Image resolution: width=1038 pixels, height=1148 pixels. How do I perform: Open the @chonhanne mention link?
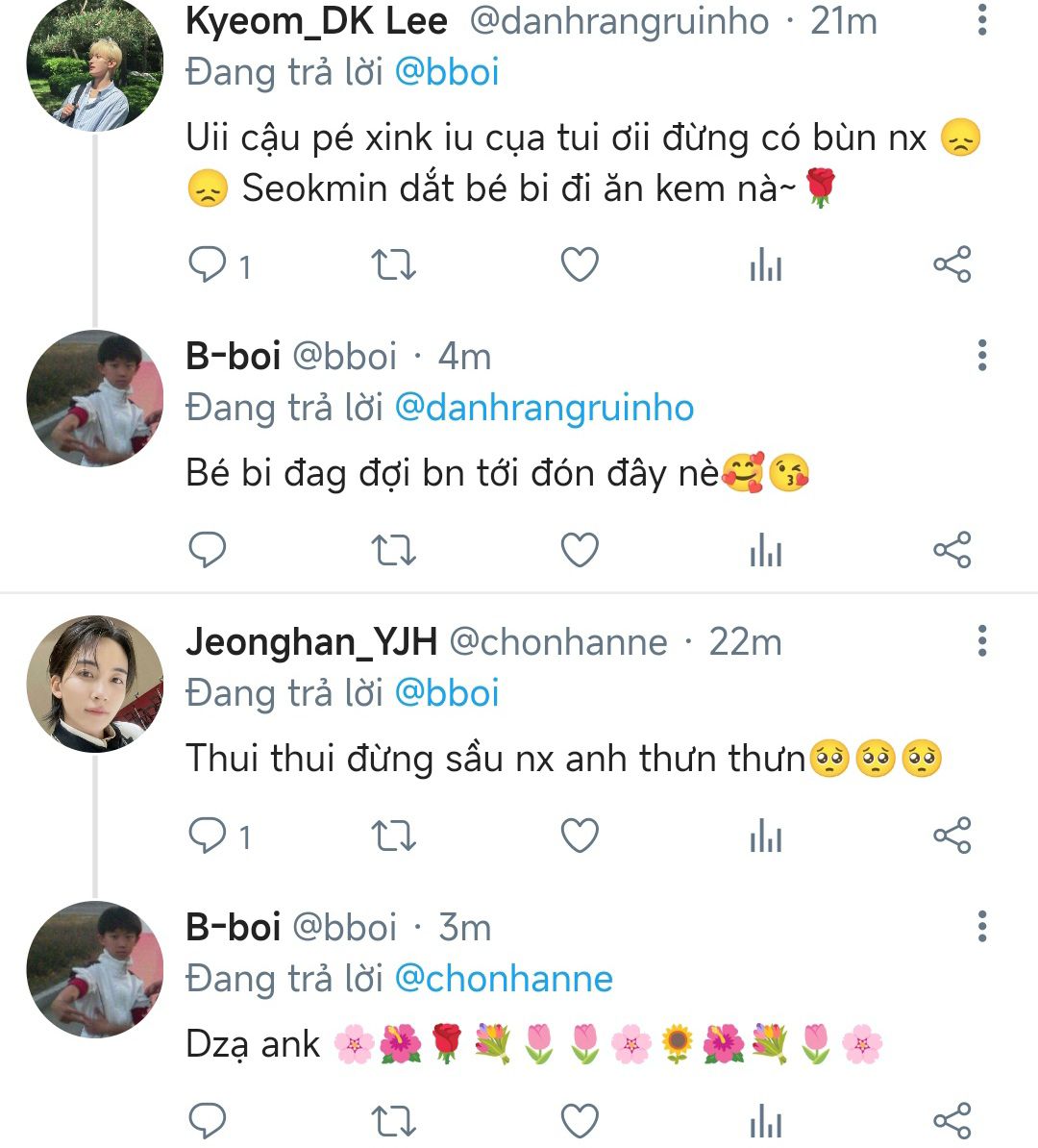click(504, 979)
